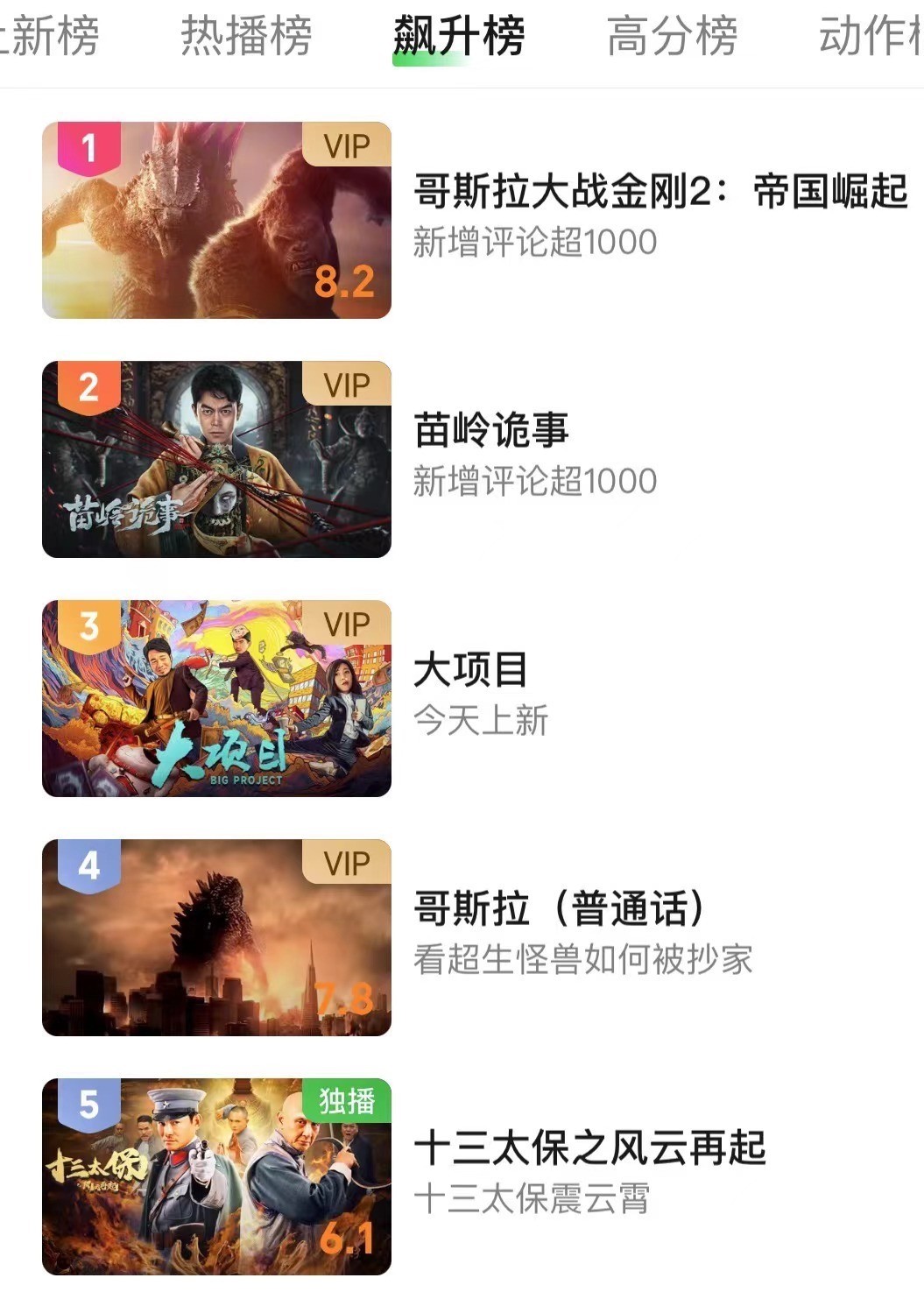View the 大项目 movie
The image size is (924, 1292).
point(470,670)
